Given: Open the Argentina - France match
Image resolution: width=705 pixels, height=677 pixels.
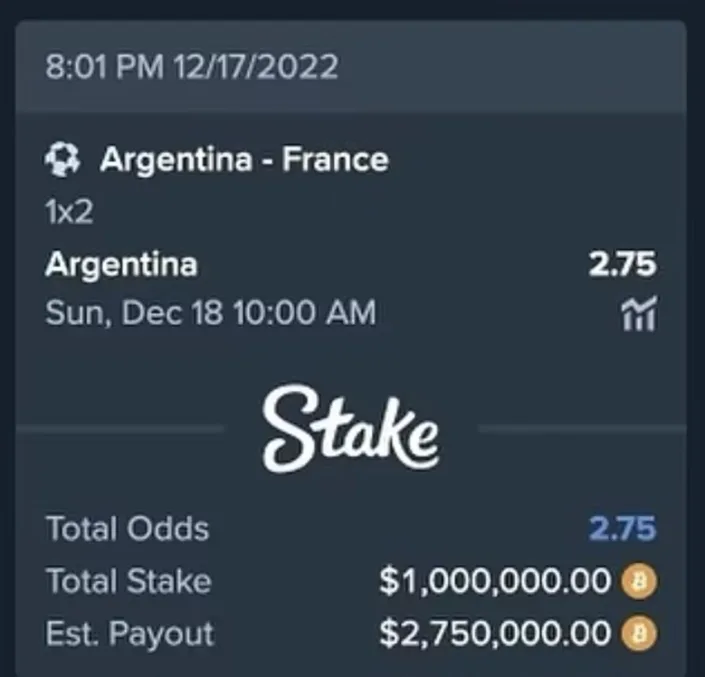Looking at the screenshot, I should [x=243, y=160].
